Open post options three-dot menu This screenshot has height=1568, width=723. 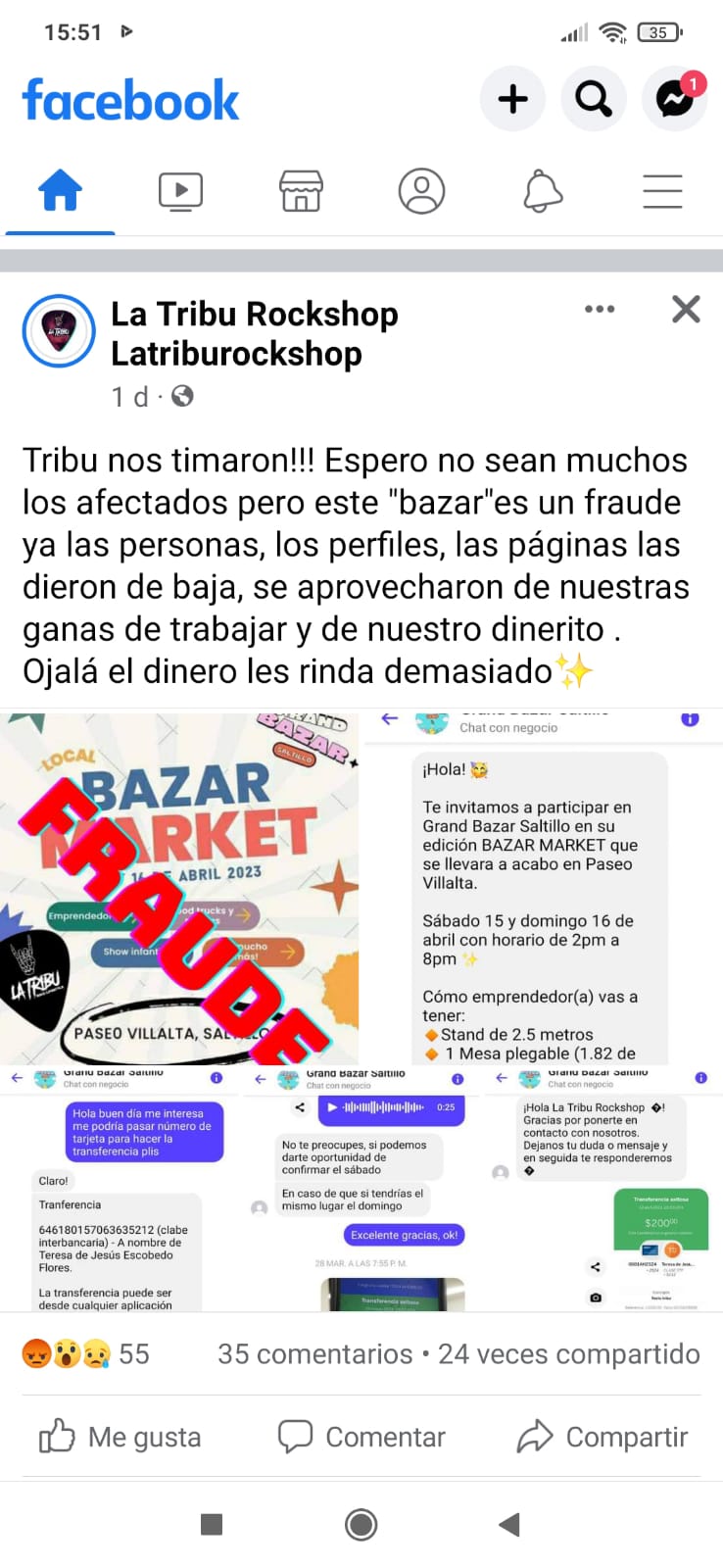[600, 309]
